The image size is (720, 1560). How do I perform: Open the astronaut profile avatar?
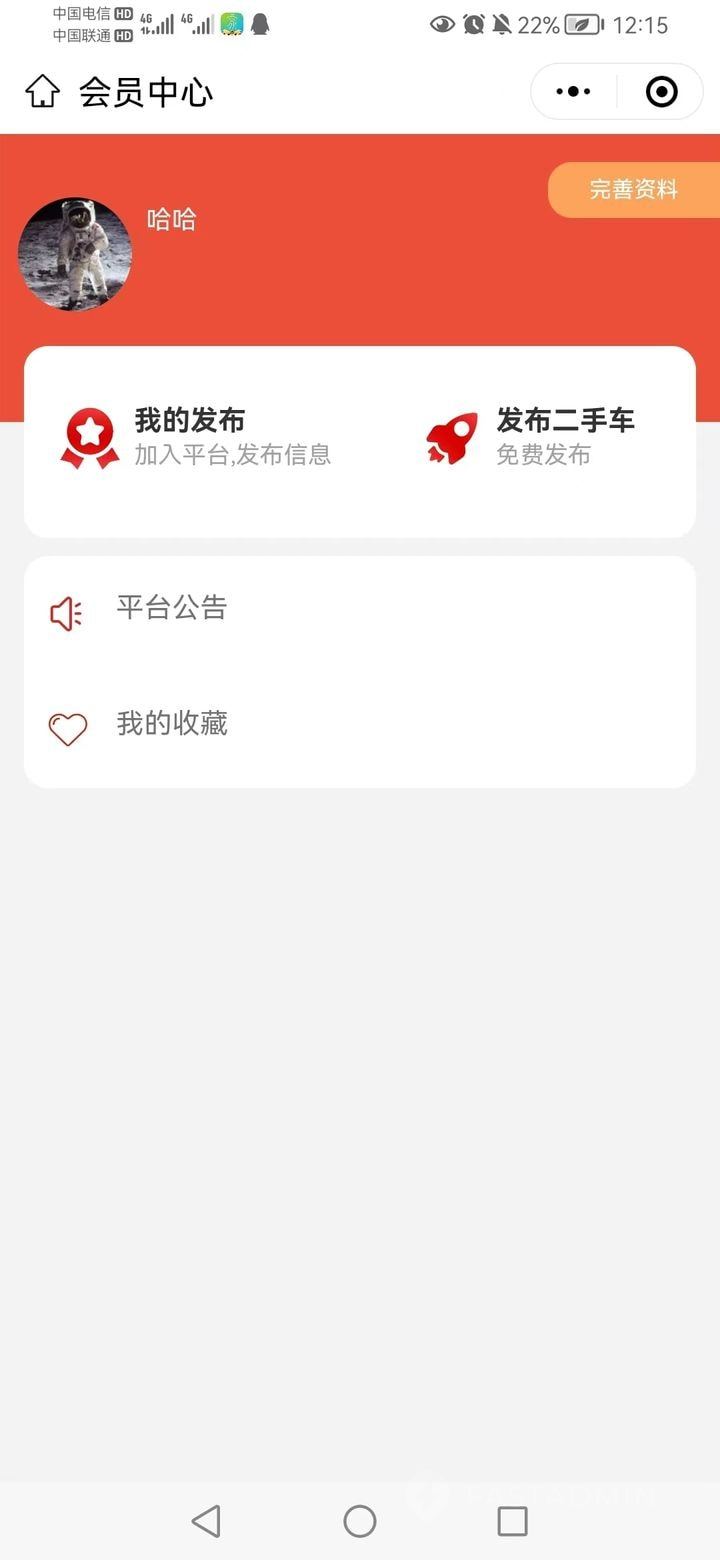(75, 254)
